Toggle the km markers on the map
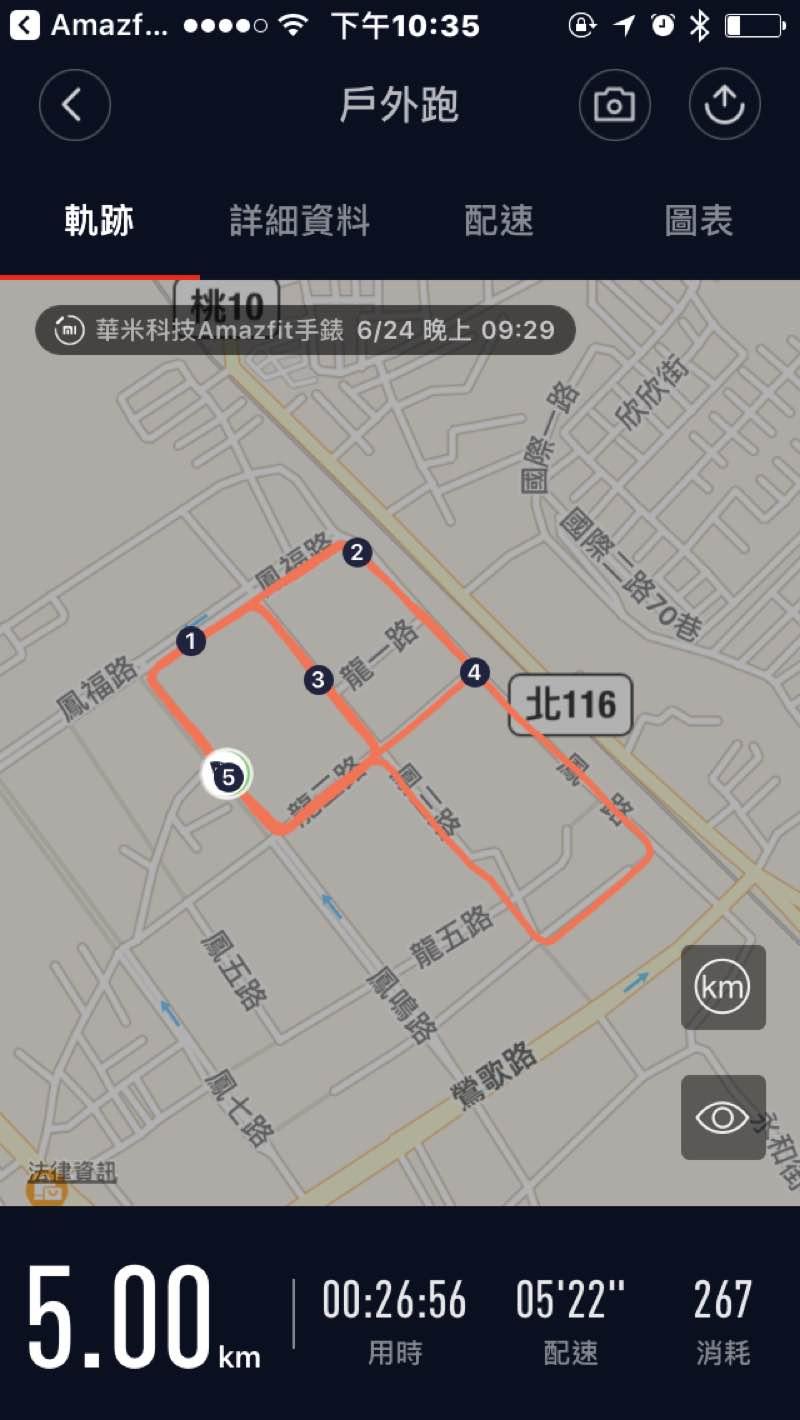This screenshot has width=800, height=1420. click(x=723, y=987)
